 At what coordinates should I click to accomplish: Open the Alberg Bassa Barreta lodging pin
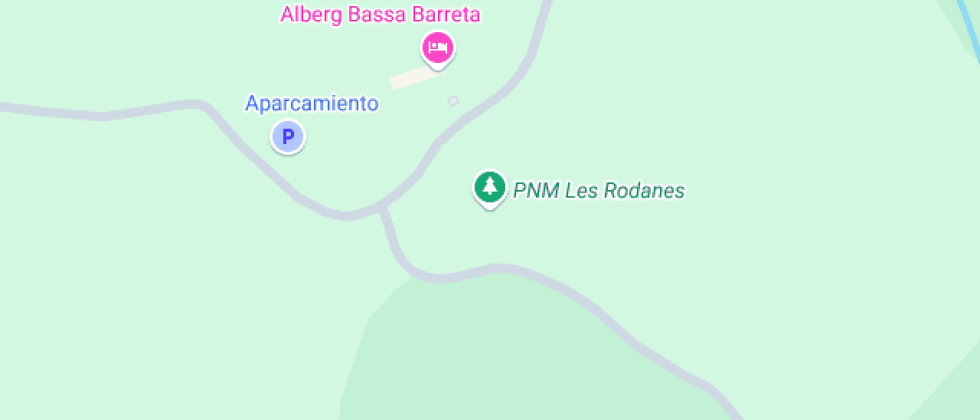point(438,49)
